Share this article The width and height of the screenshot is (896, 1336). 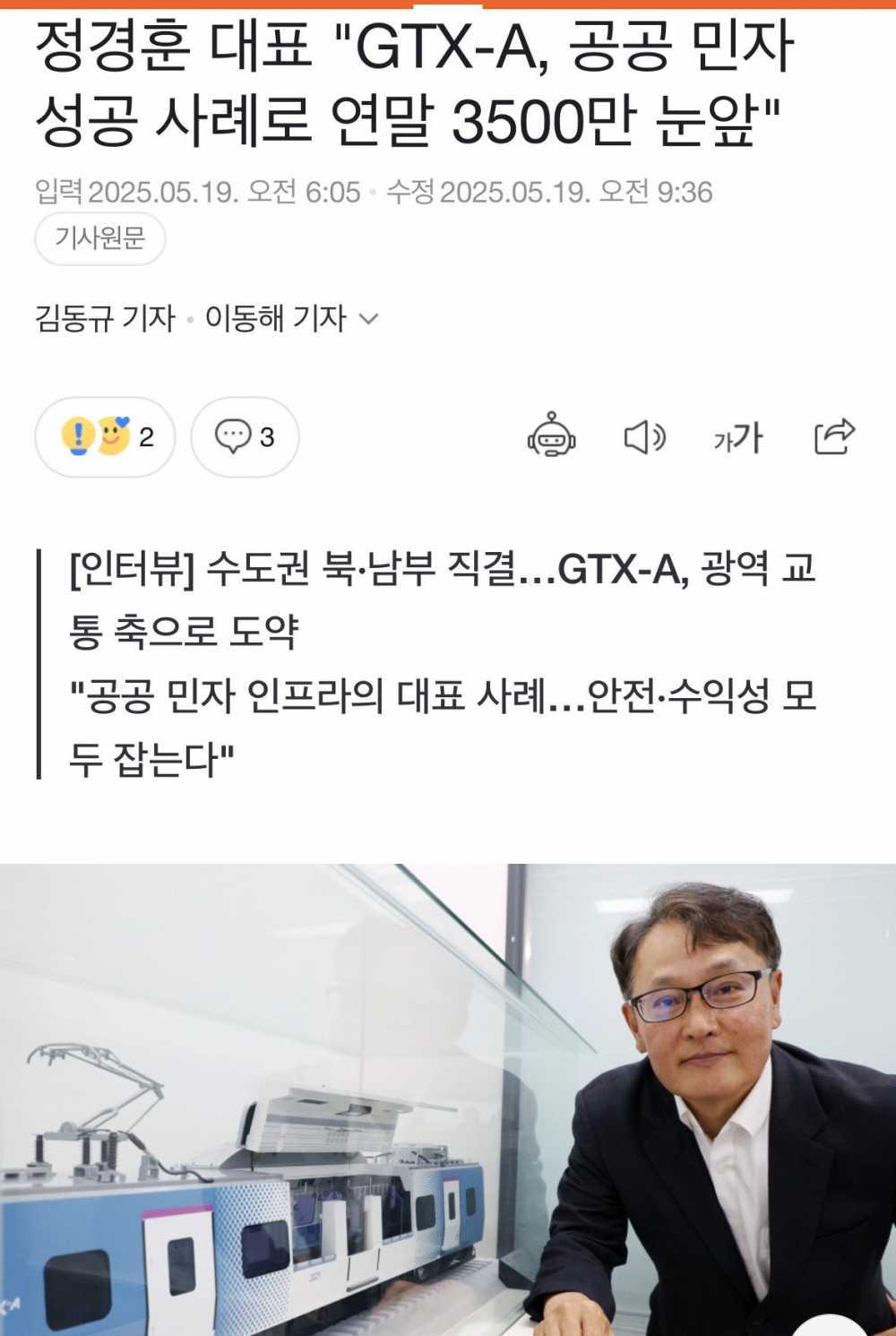833,436
